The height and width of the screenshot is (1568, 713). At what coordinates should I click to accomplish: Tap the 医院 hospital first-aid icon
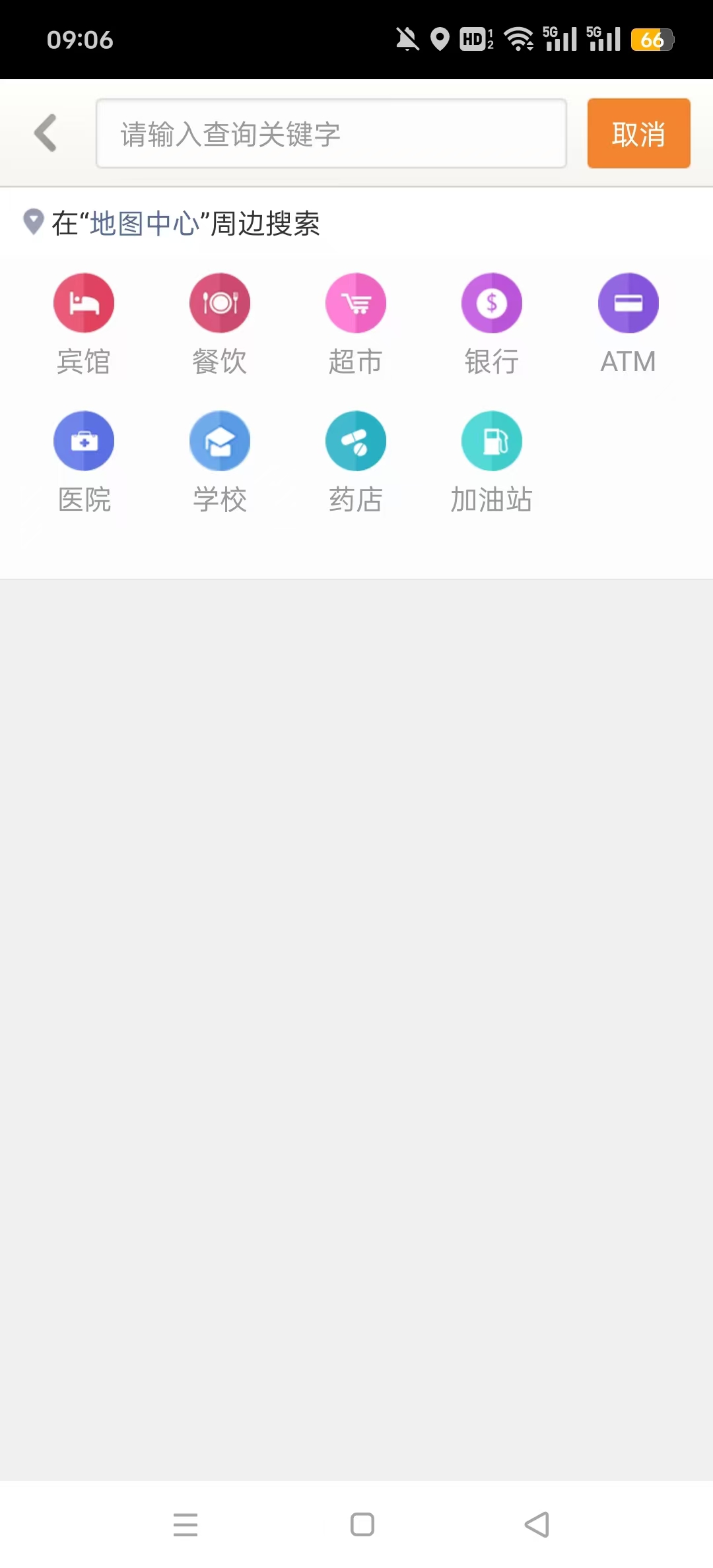(84, 441)
